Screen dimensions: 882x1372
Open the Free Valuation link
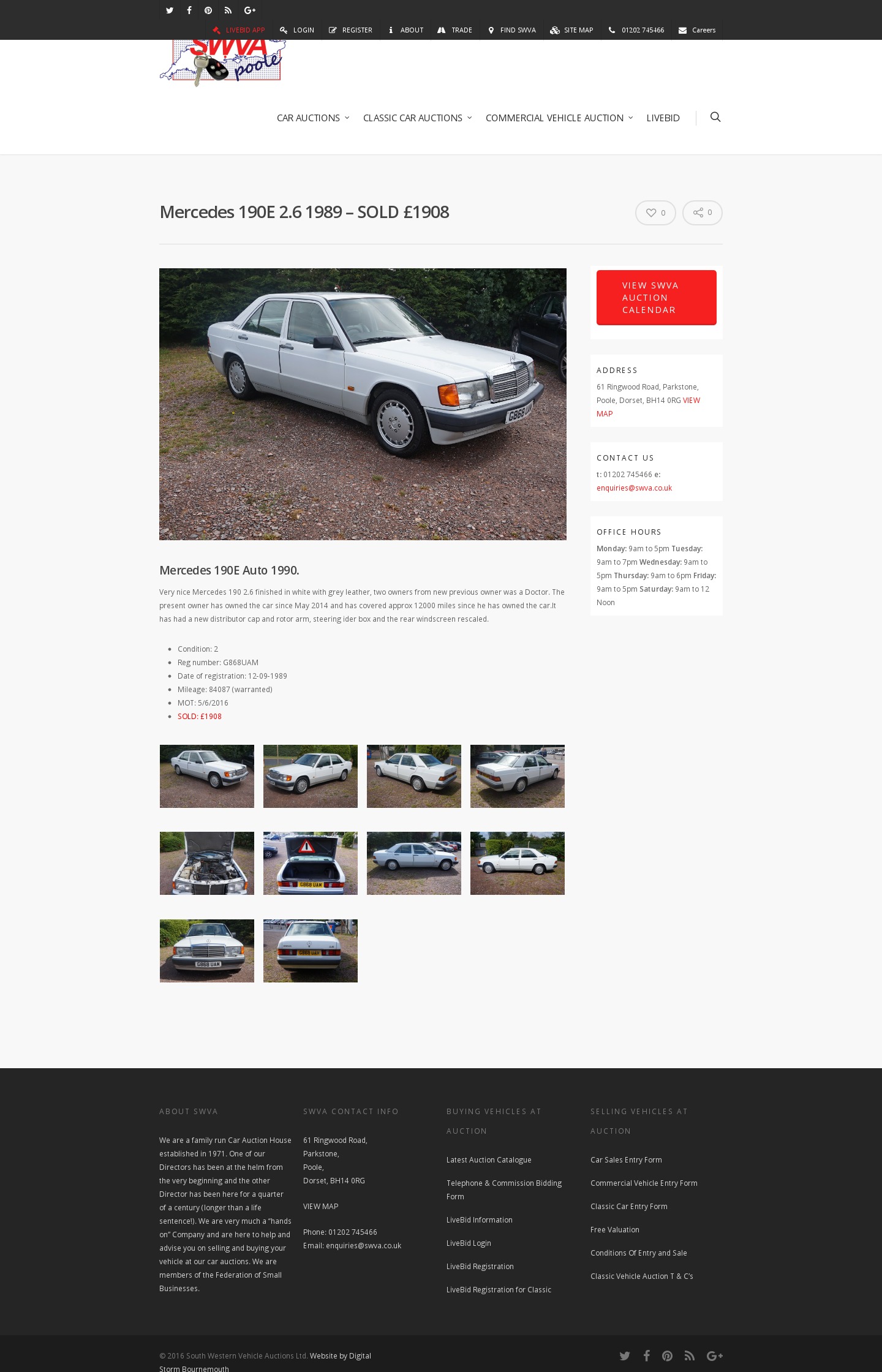614,1230
